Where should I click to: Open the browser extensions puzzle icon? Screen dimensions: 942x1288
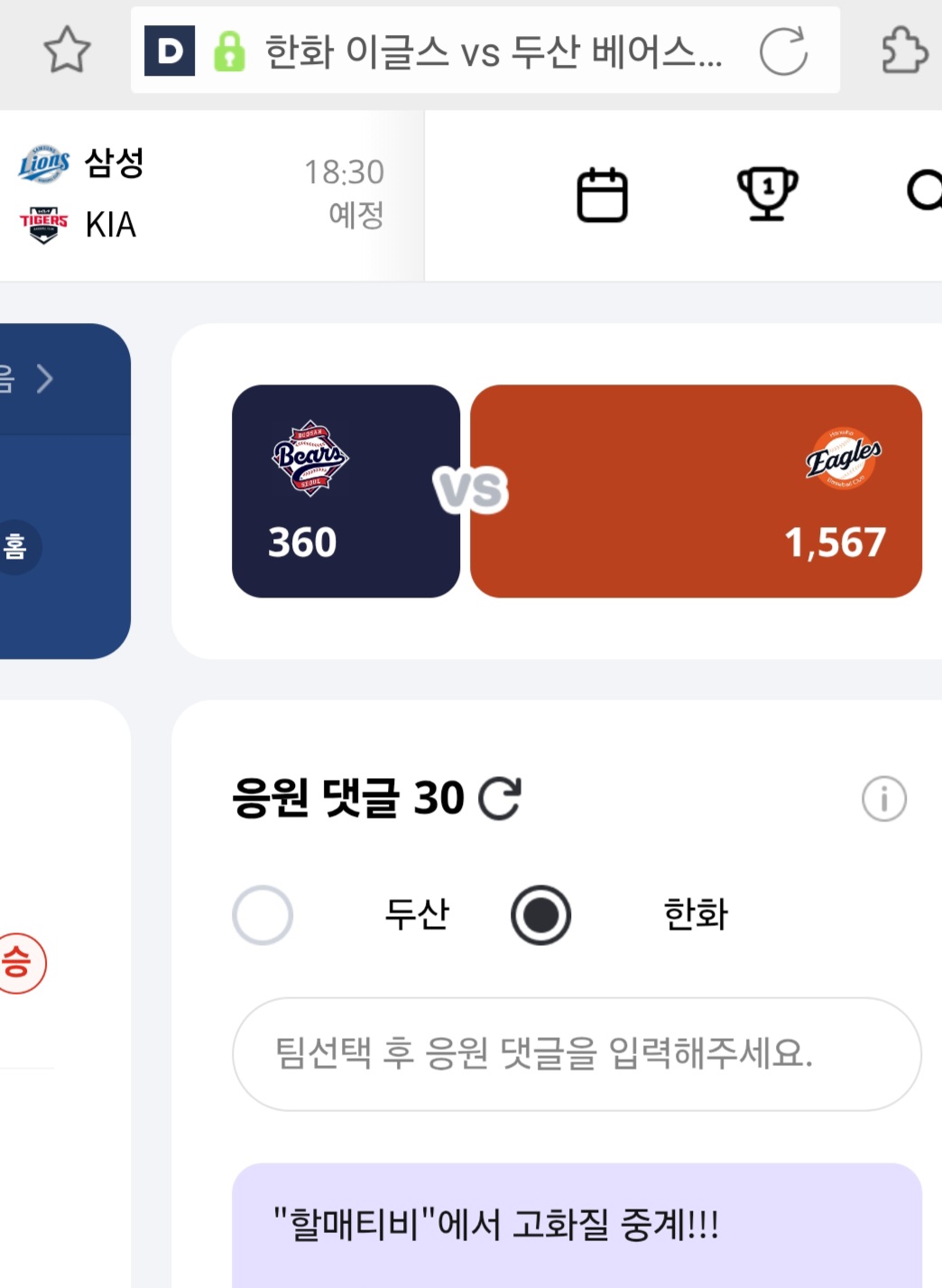(904, 50)
